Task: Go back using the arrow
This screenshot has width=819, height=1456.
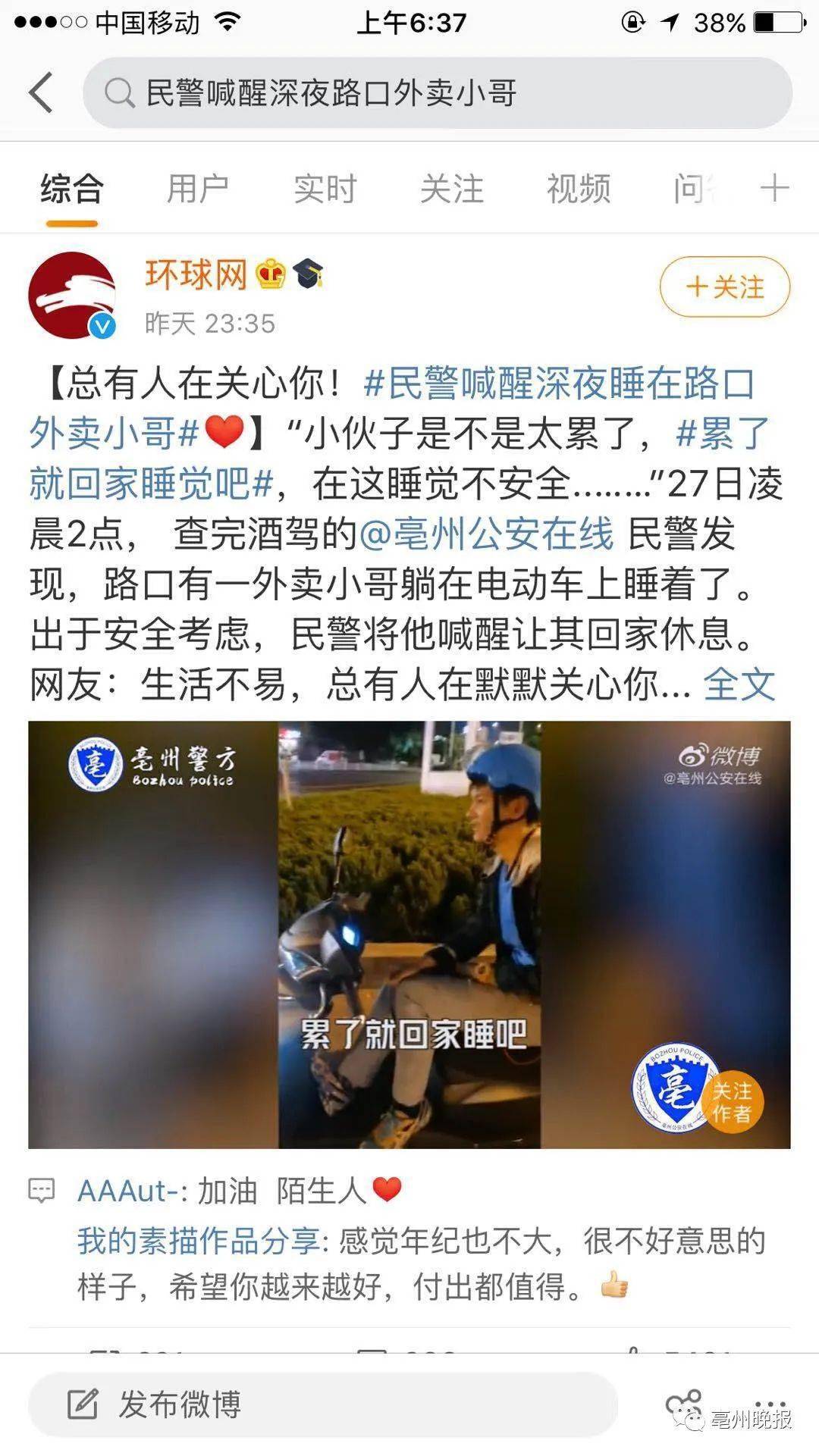Action: tap(41, 92)
